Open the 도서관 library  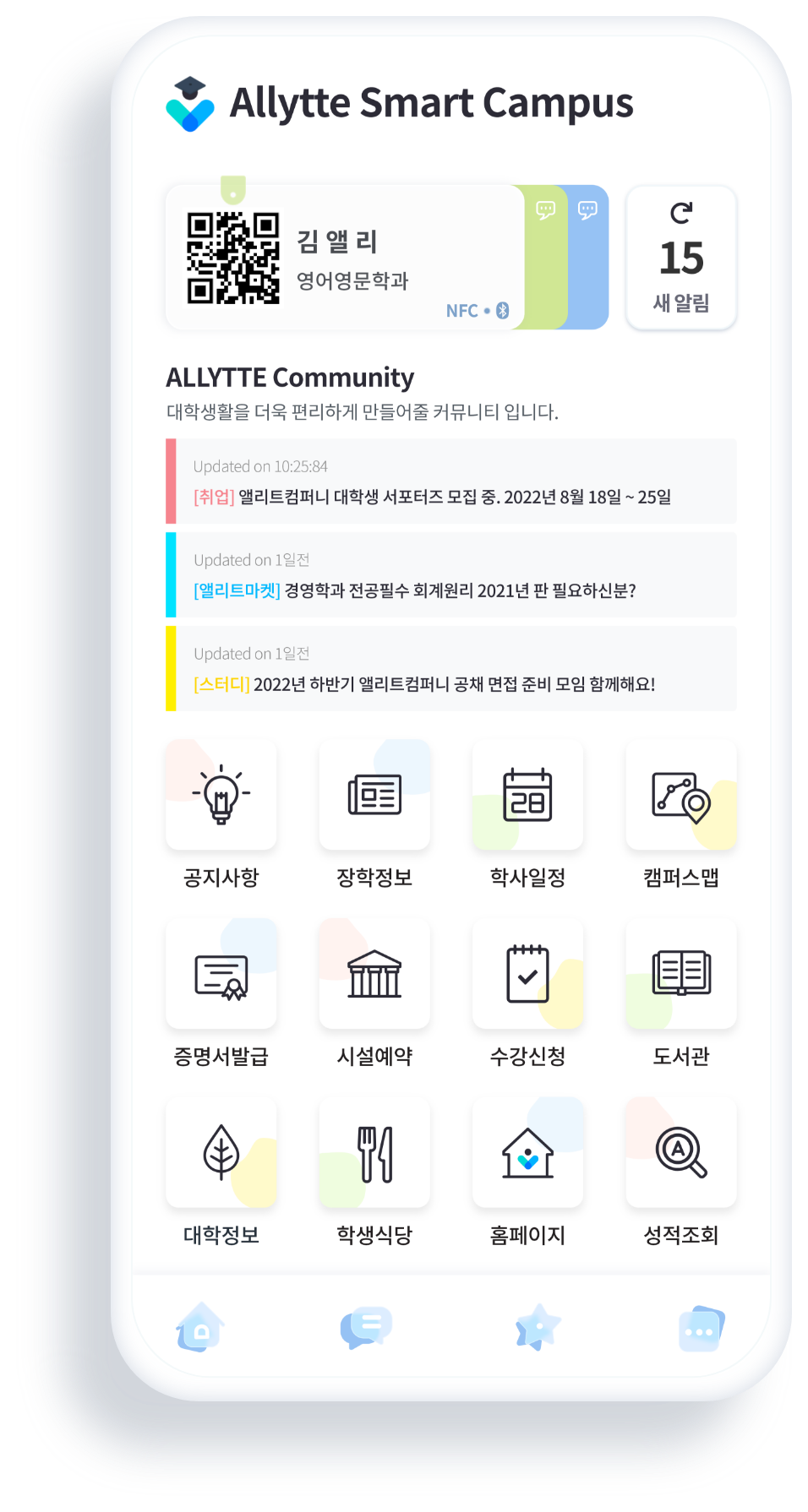pos(681,975)
